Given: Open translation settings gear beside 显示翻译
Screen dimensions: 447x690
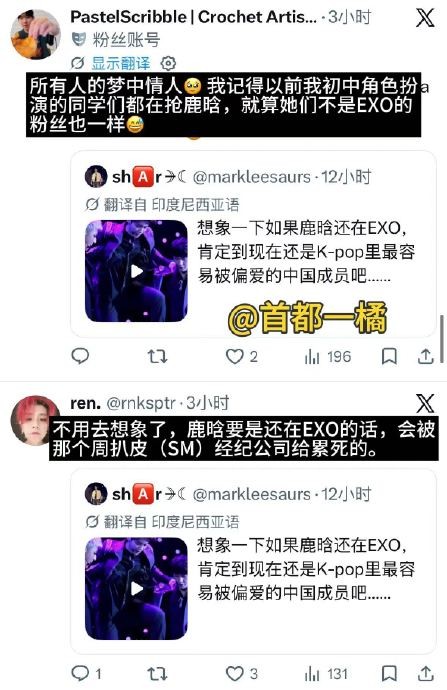Looking at the screenshot, I should 168,63.
